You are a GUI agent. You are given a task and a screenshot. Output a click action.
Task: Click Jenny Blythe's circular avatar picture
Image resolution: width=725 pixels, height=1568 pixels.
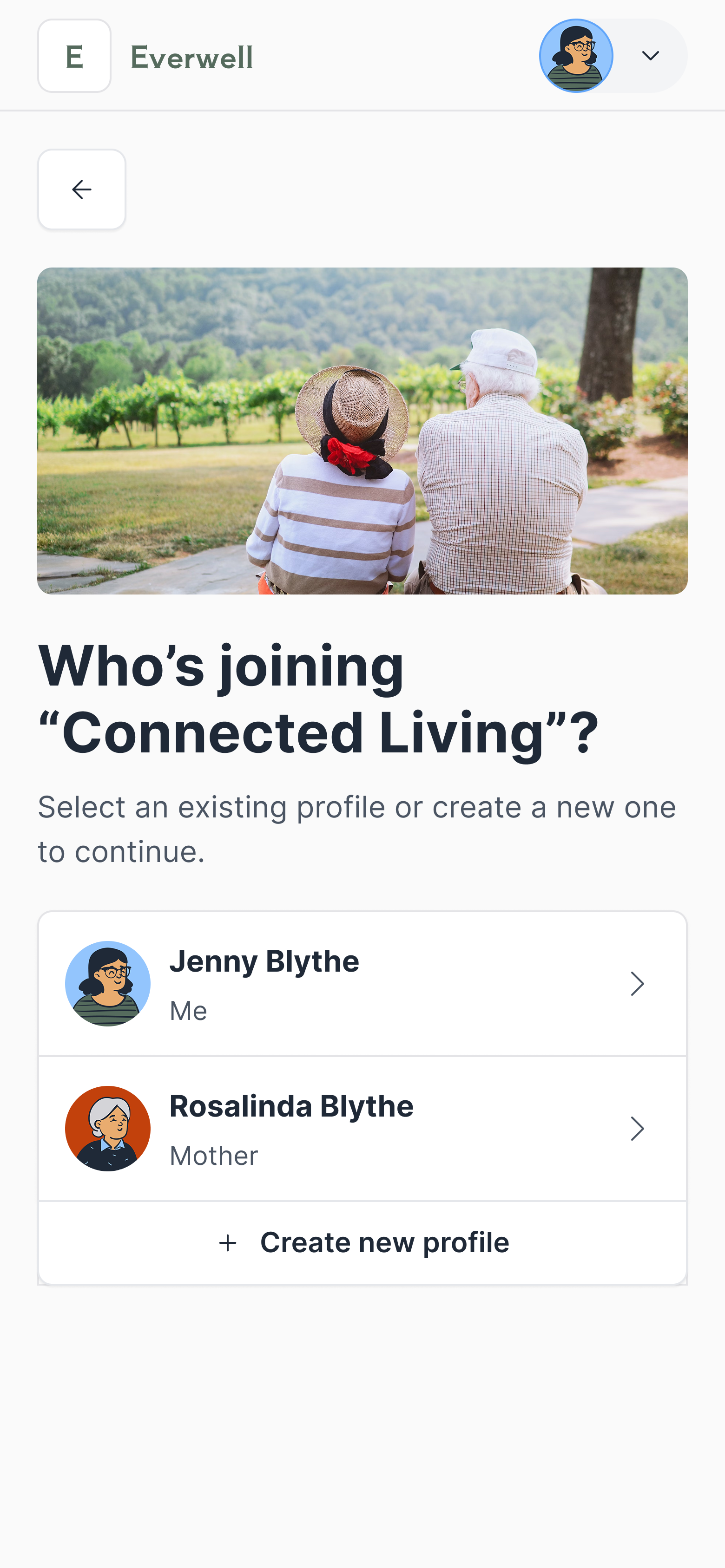[x=108, y=982]
